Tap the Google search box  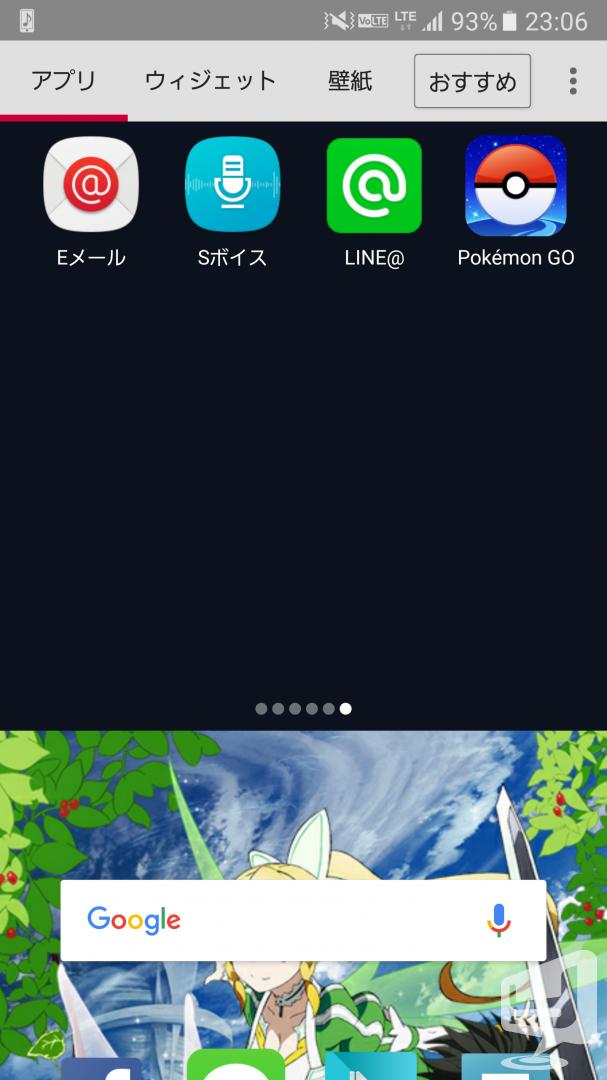[x=303, y=920]
